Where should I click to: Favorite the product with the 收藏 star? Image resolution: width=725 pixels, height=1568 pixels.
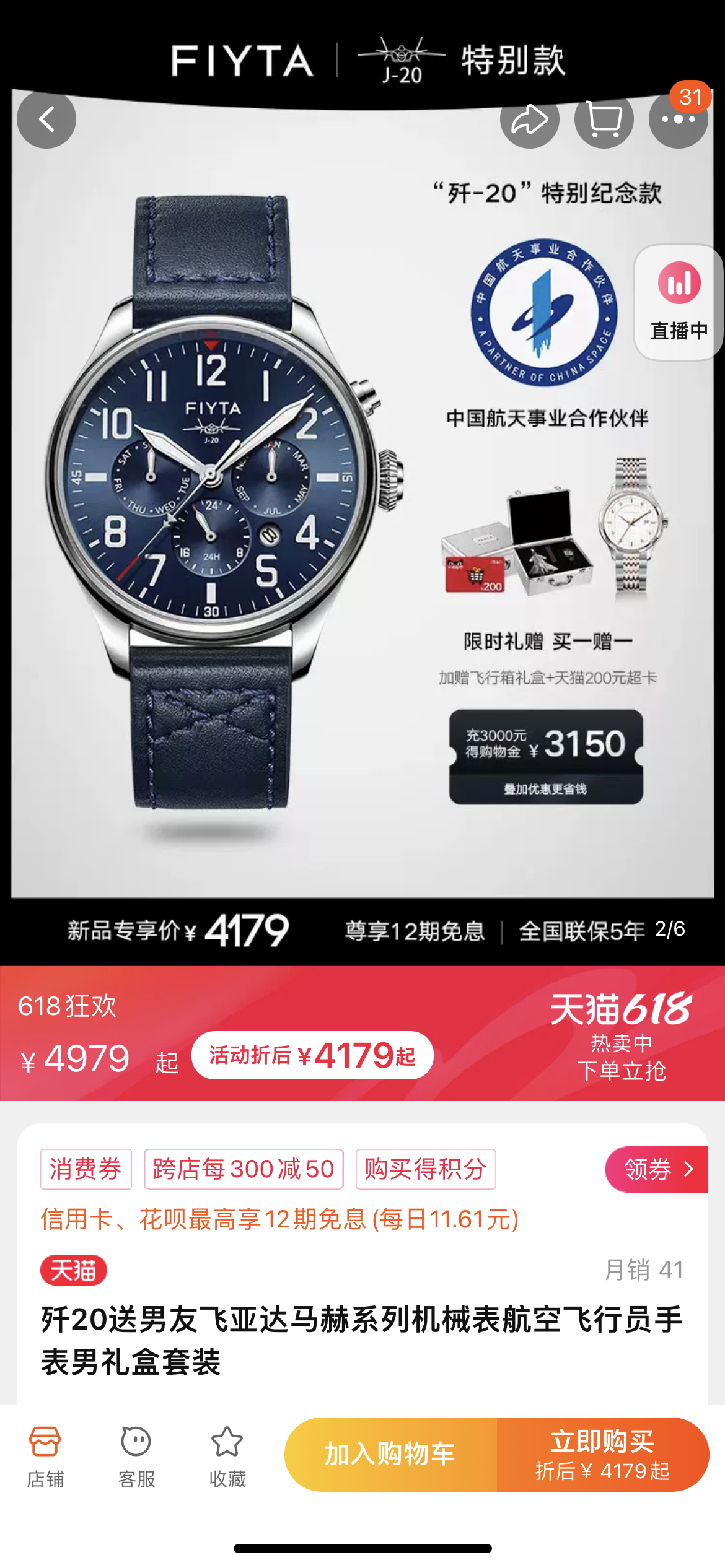coord(228,1457)
